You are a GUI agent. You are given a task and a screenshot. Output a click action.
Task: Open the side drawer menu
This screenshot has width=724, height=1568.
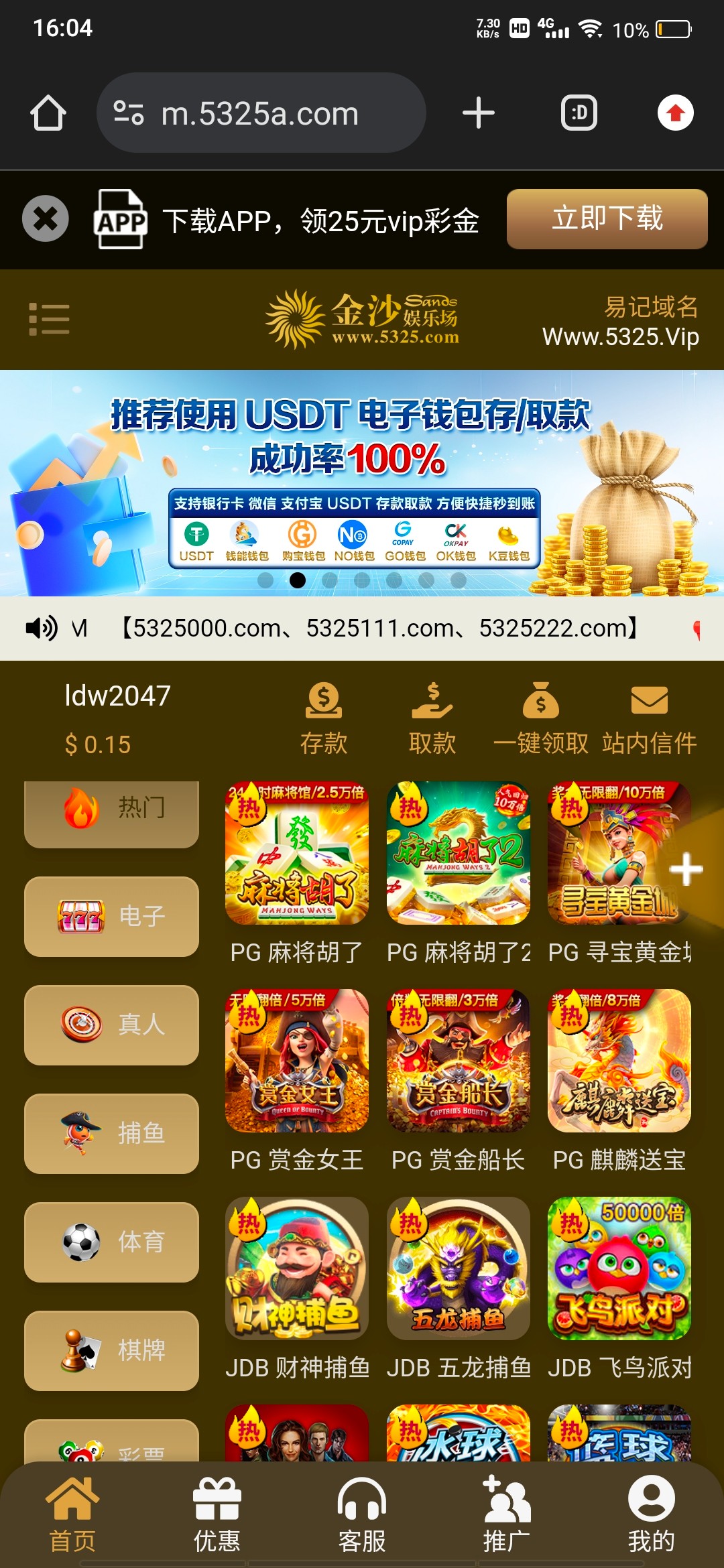(x=49, y=318)
